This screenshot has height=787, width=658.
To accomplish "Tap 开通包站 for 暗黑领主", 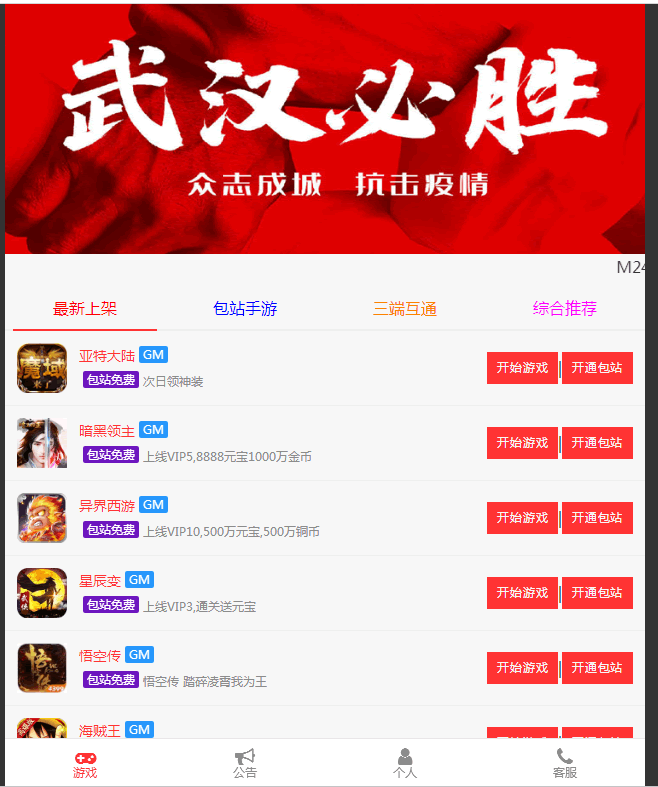I will point(597,443).
